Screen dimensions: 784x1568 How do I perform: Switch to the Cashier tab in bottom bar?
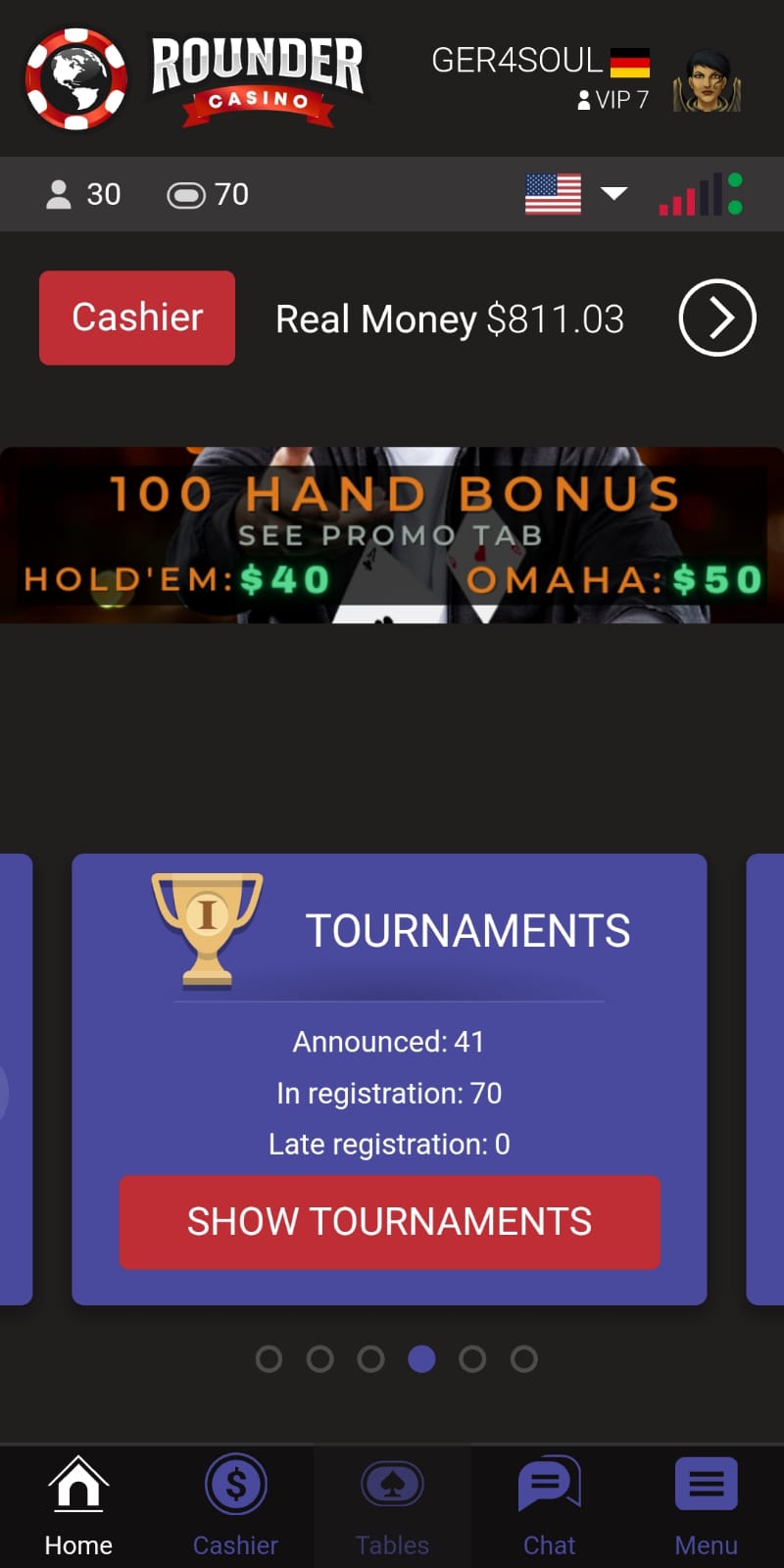(x=235, y=1507)
